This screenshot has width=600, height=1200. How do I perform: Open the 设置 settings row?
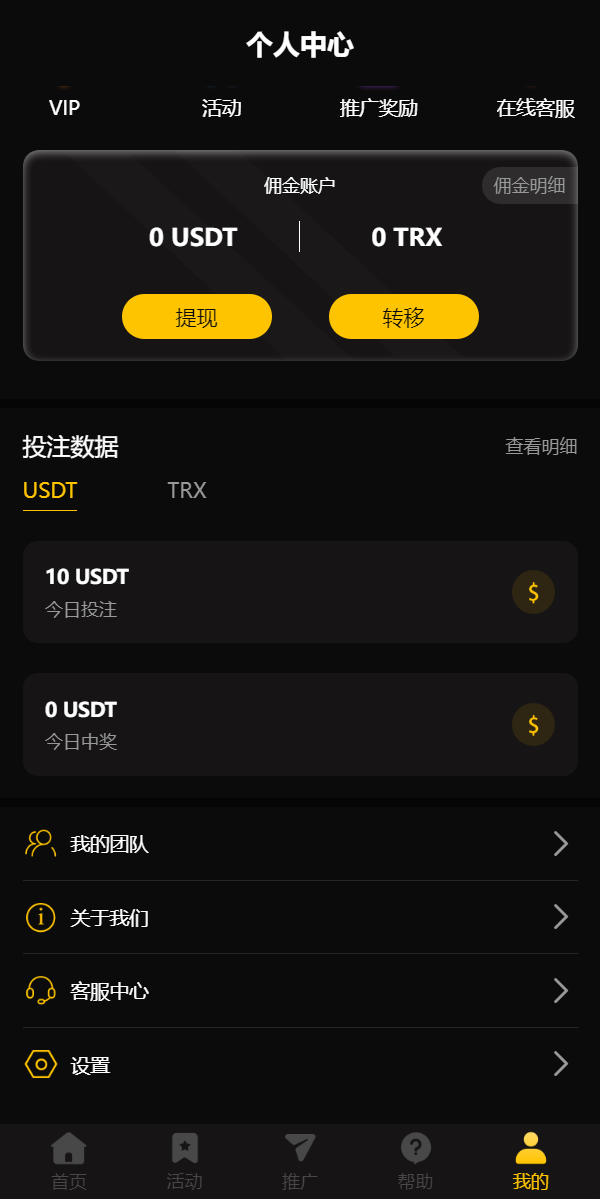300,1065
